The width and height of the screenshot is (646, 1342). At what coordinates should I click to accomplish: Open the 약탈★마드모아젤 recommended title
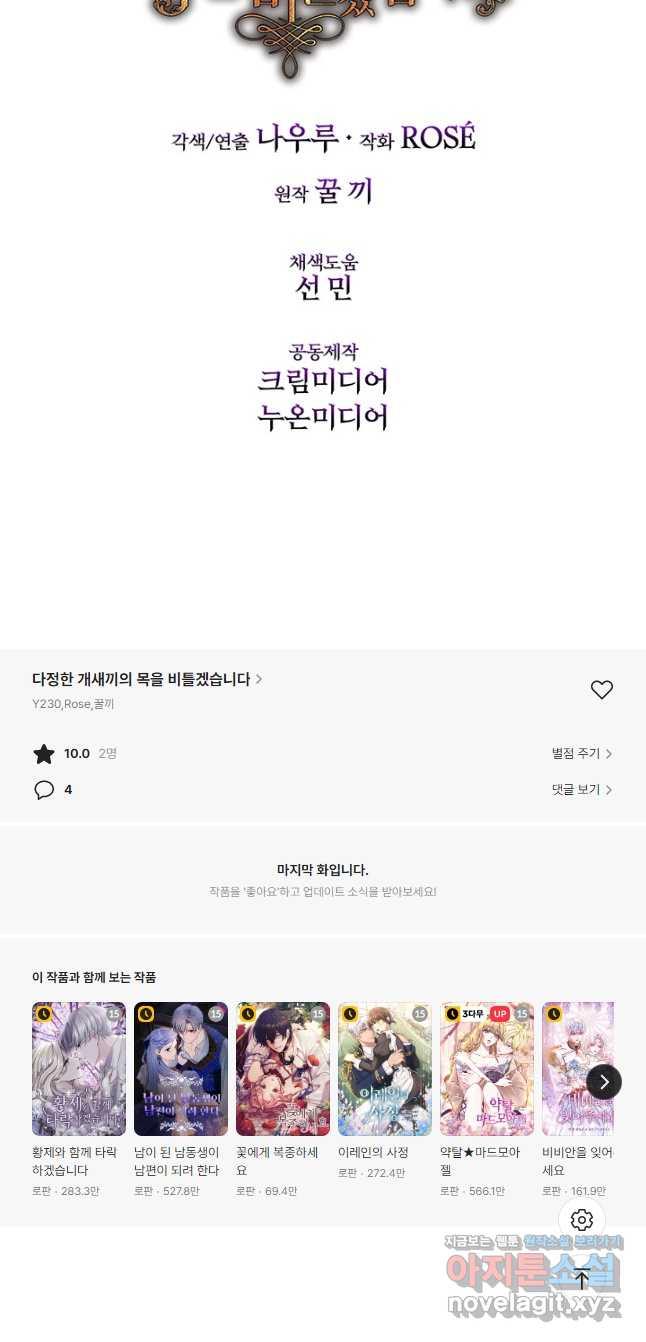point(487,1069)
